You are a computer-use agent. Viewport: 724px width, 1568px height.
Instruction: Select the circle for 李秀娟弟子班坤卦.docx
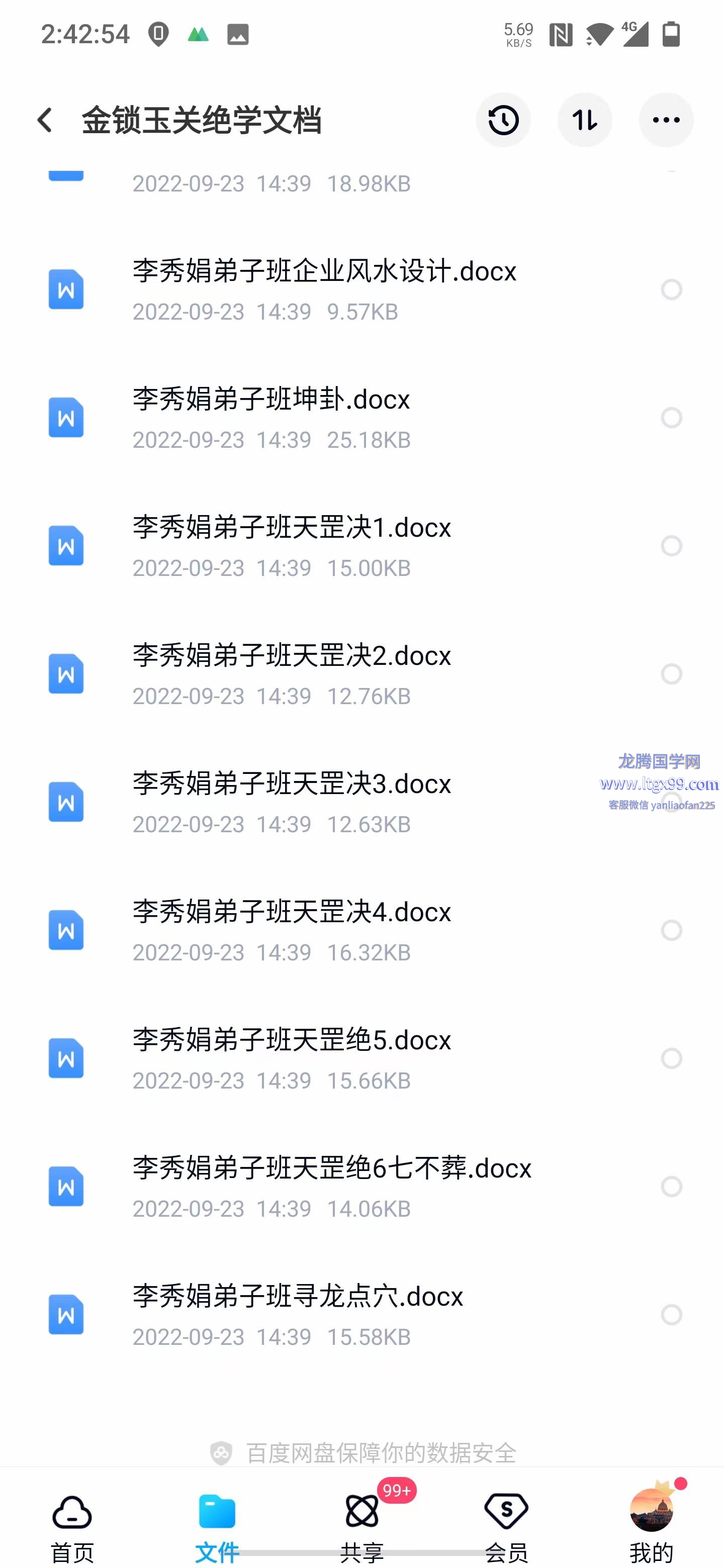pyautogui.click(x=671, y=418)
